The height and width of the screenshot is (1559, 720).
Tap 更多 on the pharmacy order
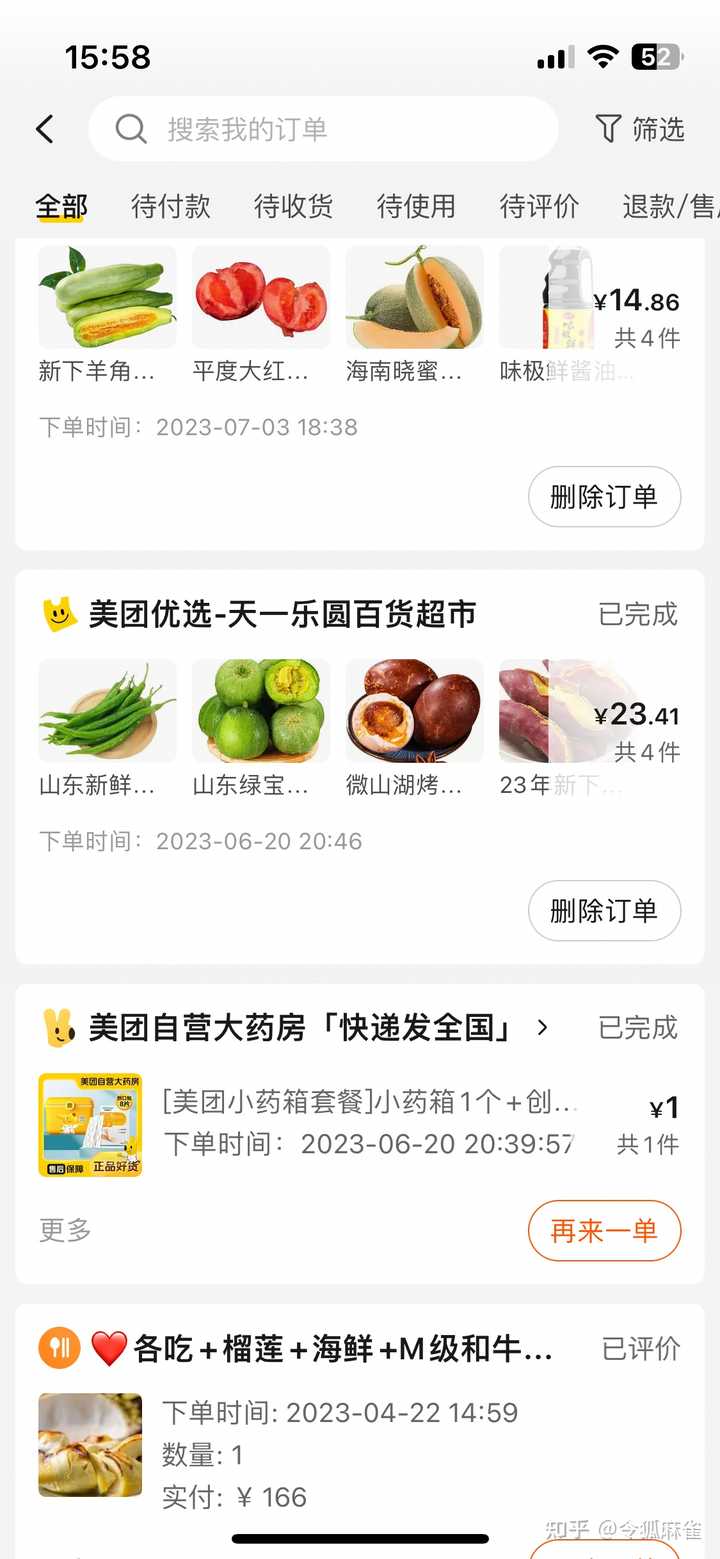point(65,1230)
